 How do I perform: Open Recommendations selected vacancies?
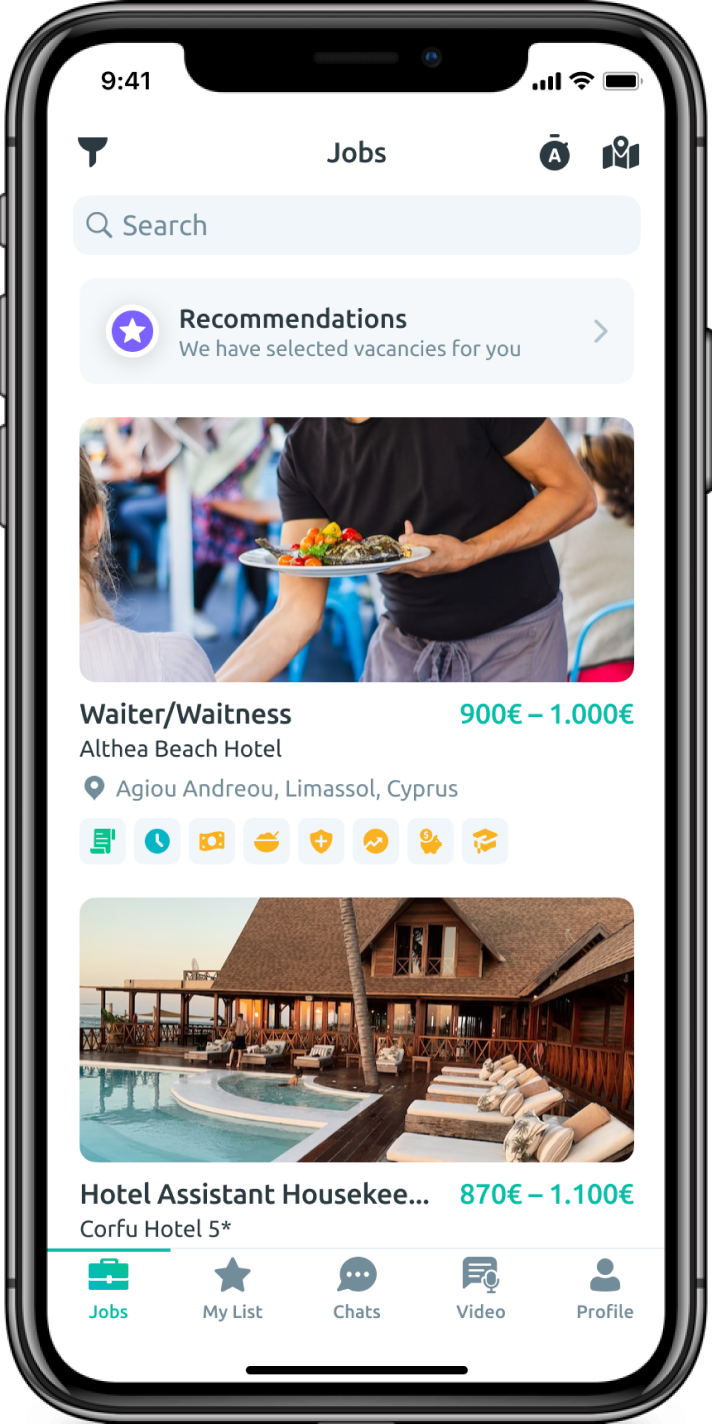click(356, 331)
